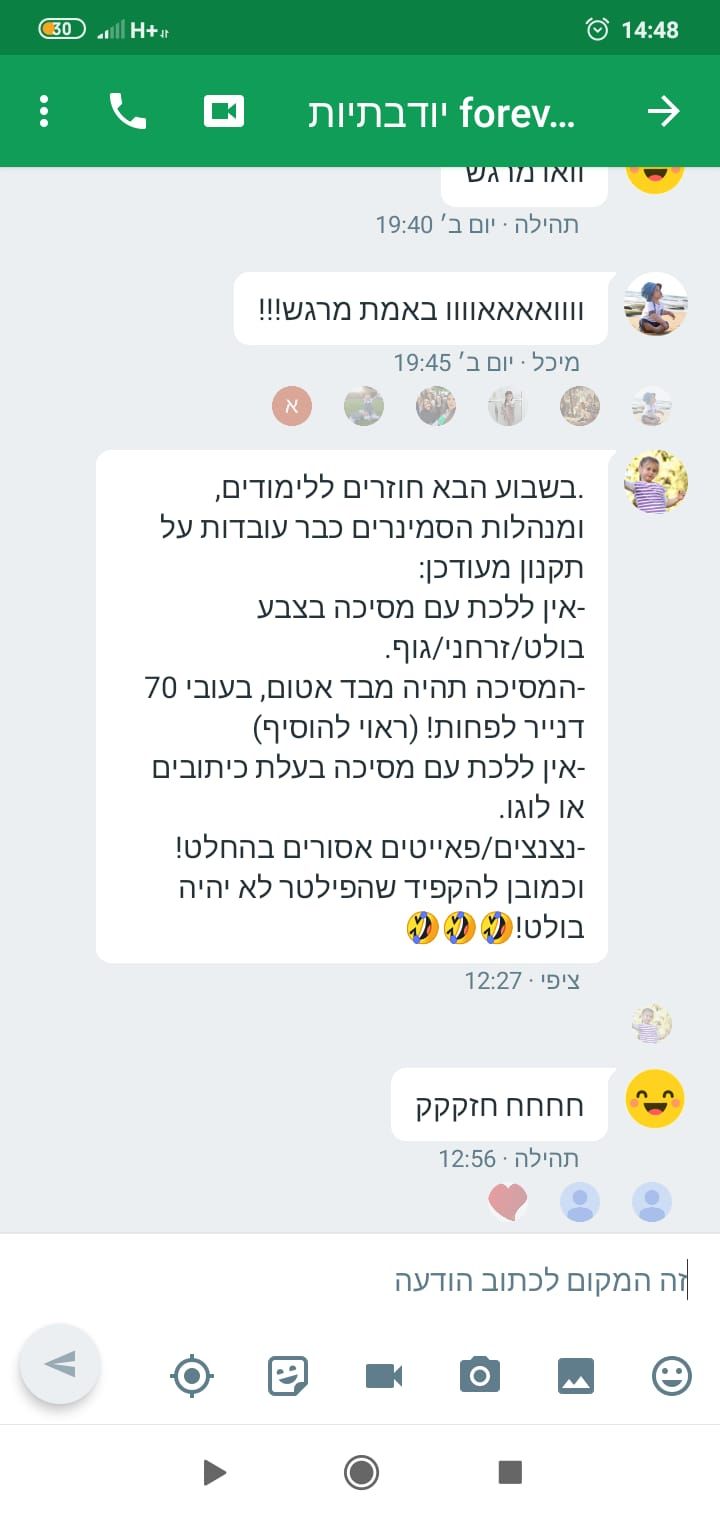
Task: Start a voice call with the group
Action: pos(127,111)
